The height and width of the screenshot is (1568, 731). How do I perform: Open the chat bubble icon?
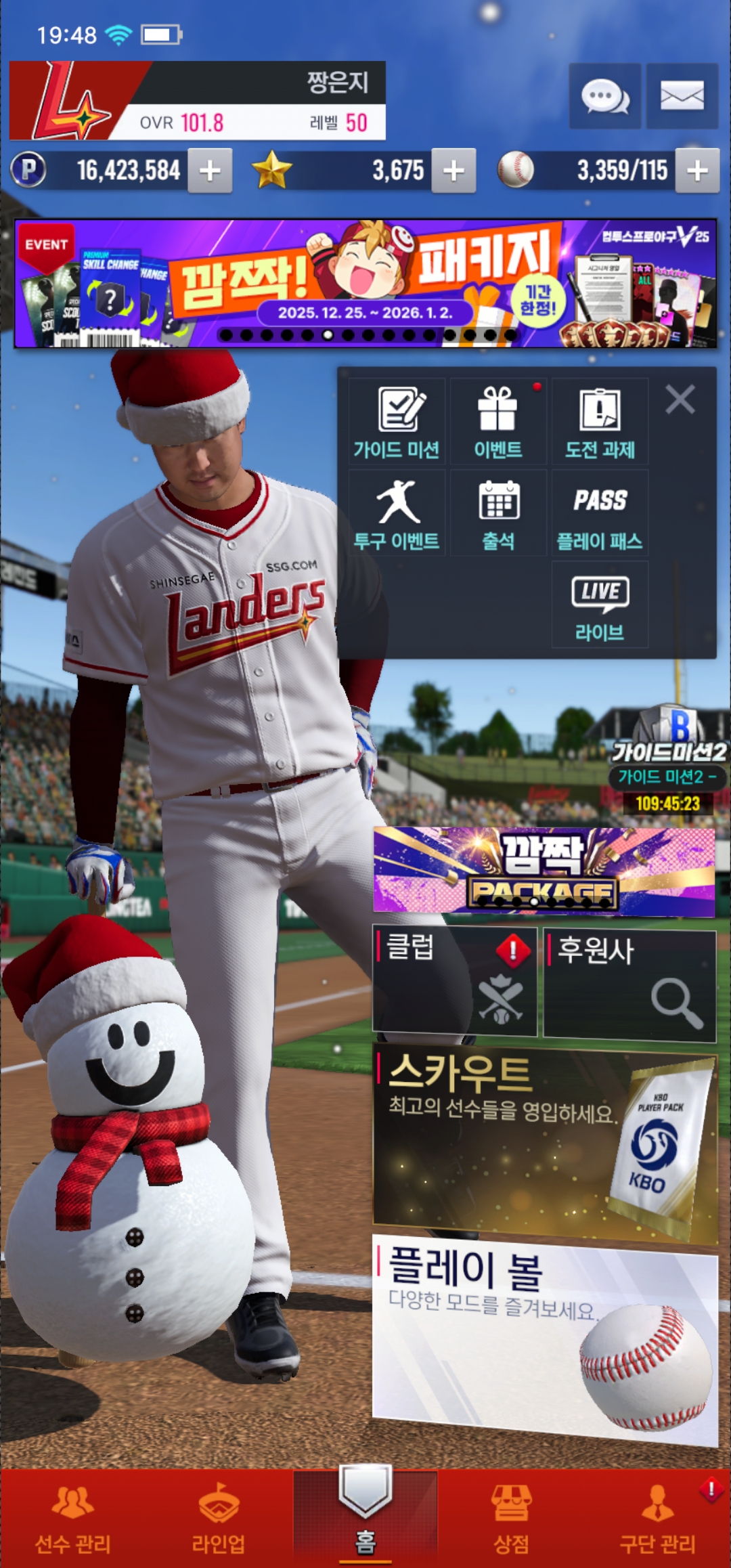pyautogui.click(x=604, y=96)
